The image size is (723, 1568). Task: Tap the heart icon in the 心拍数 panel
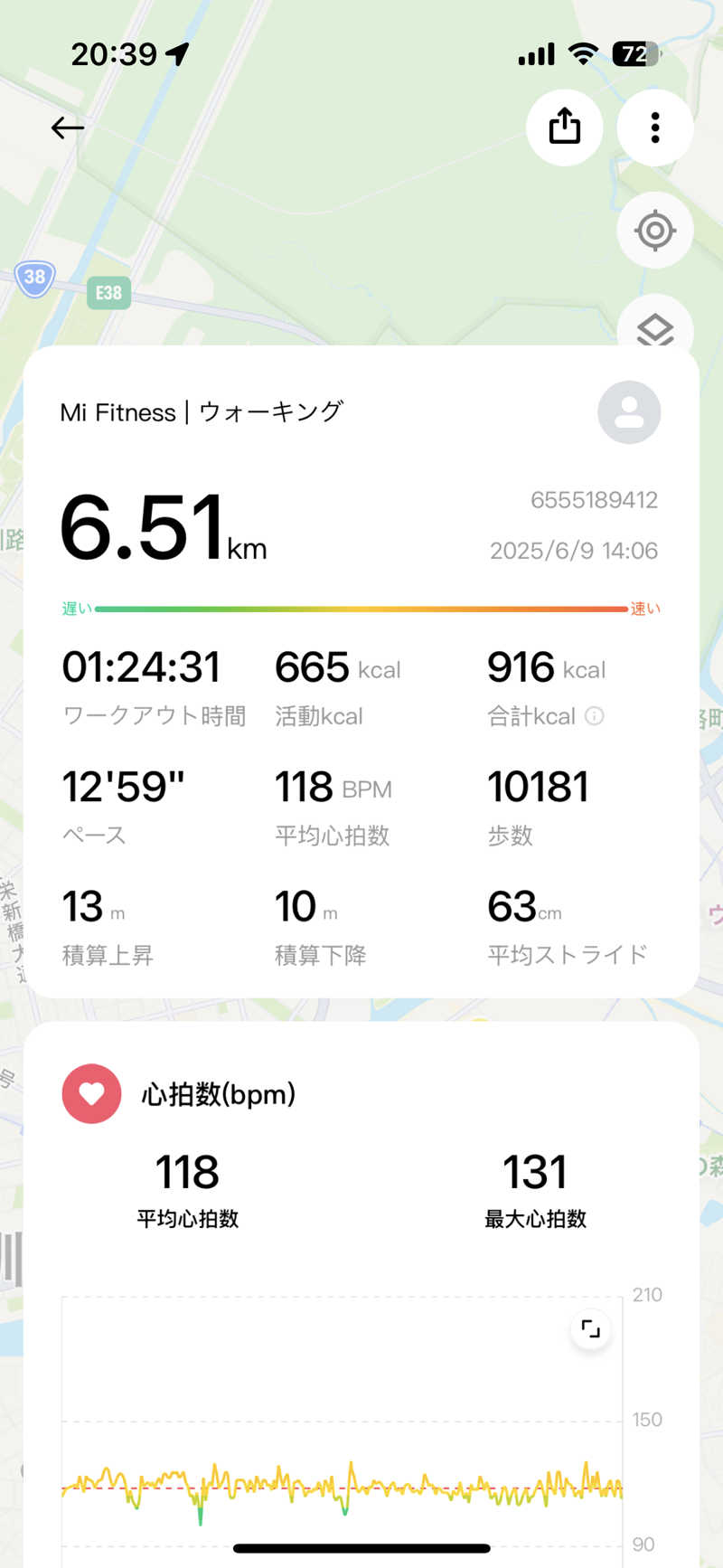coord(90,1093)
